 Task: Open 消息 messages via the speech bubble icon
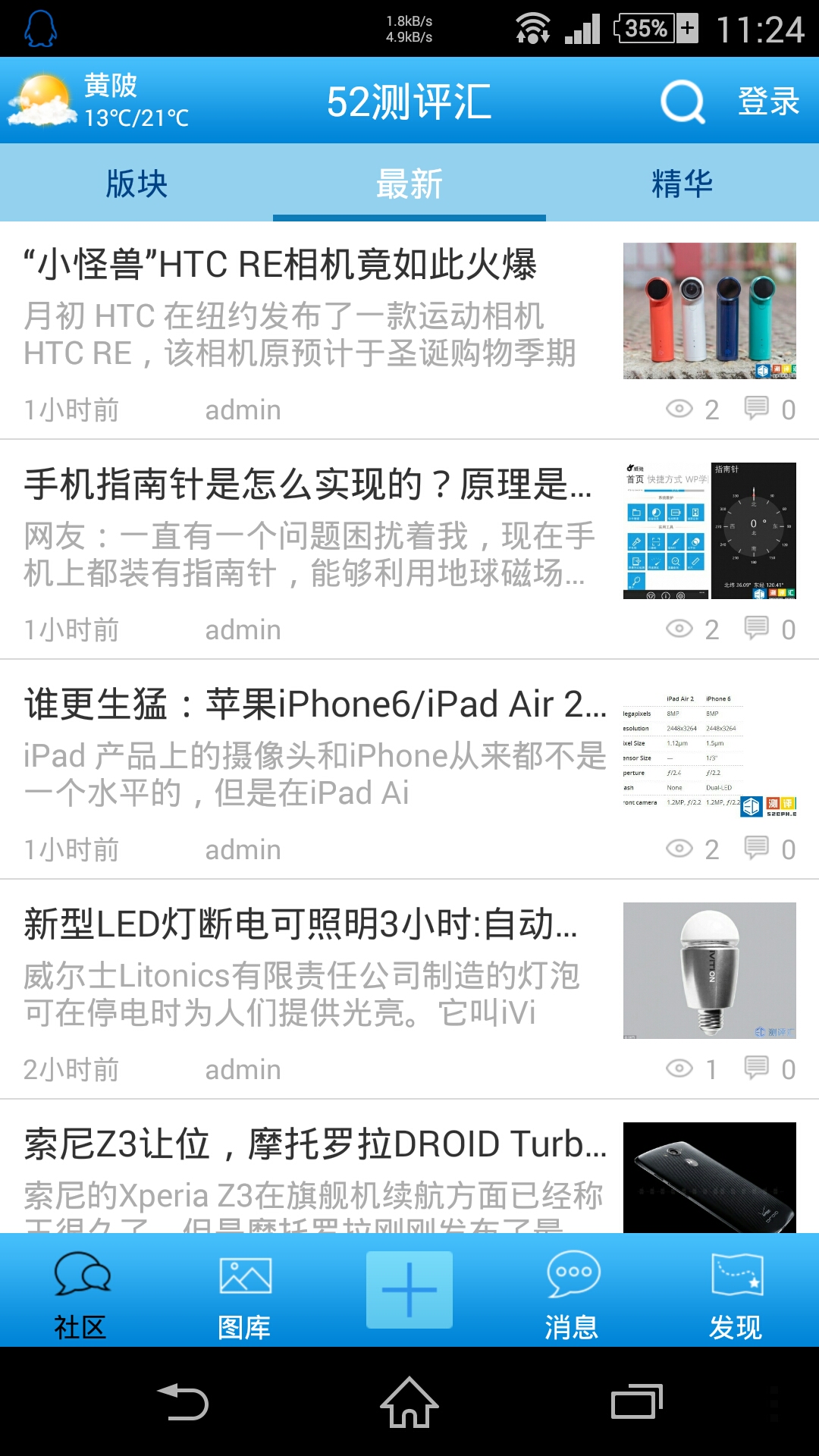tap(573, 1289)
